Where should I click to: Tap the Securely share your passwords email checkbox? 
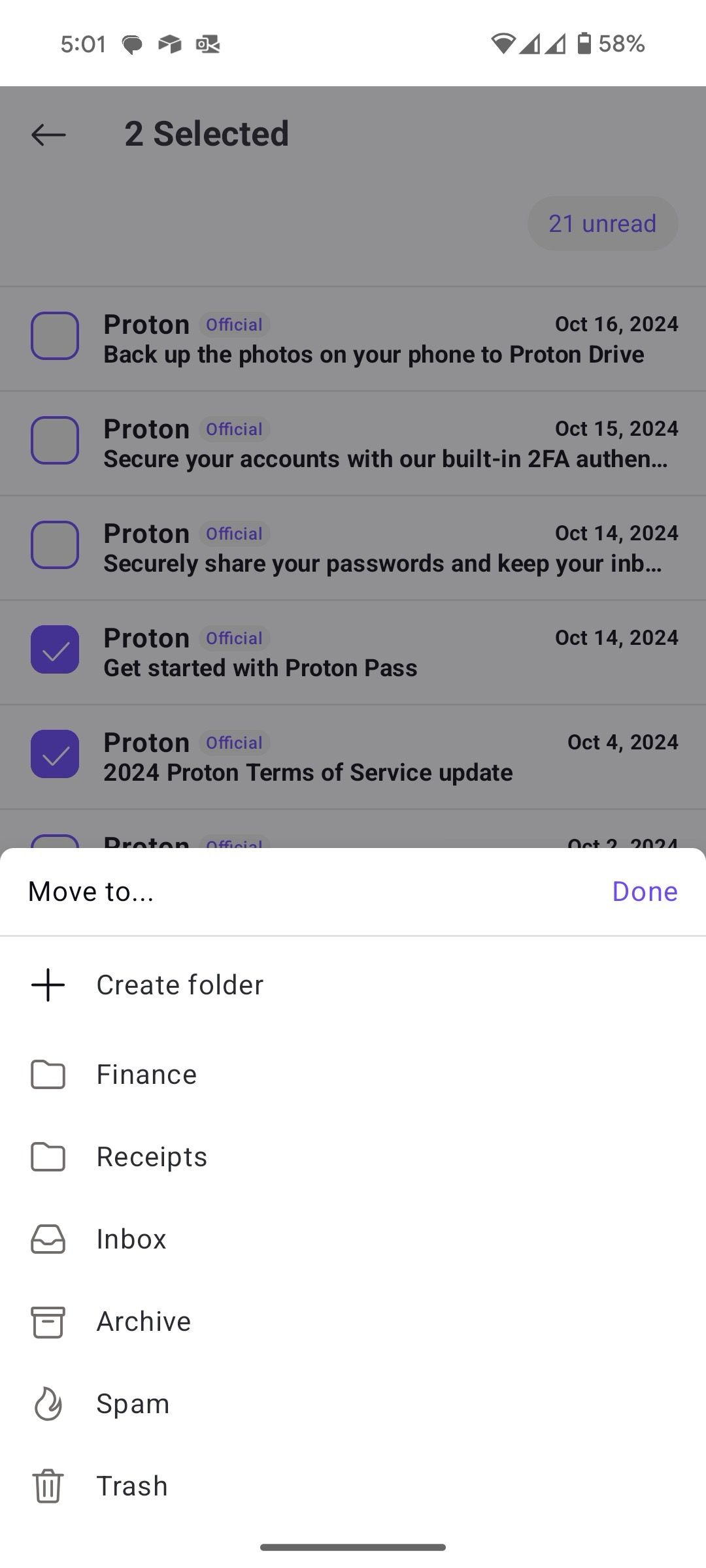(x=56, y=544)
